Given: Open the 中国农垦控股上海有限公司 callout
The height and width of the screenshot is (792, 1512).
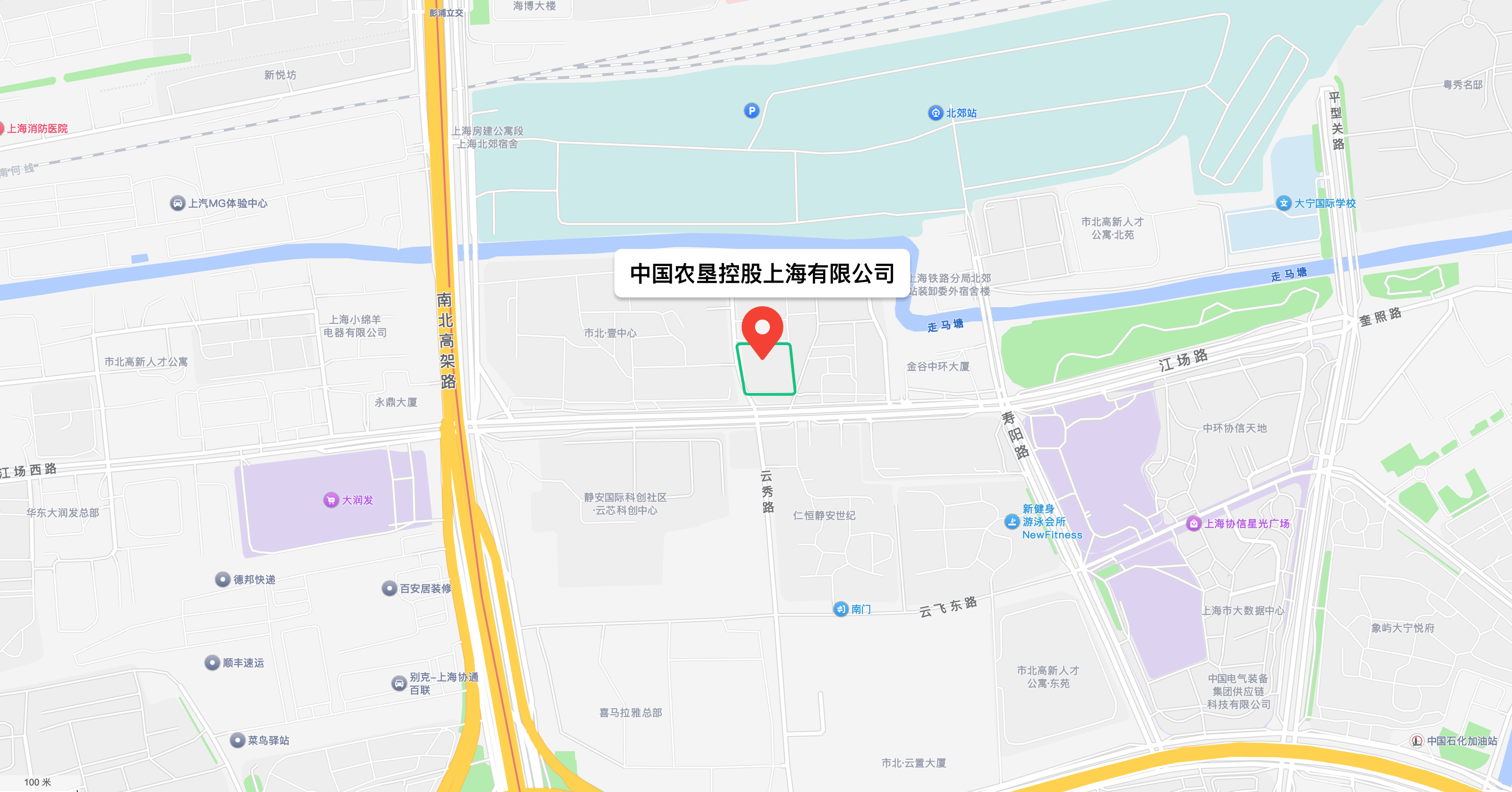Looking at the screenshot, I should (x=761, y=273).
